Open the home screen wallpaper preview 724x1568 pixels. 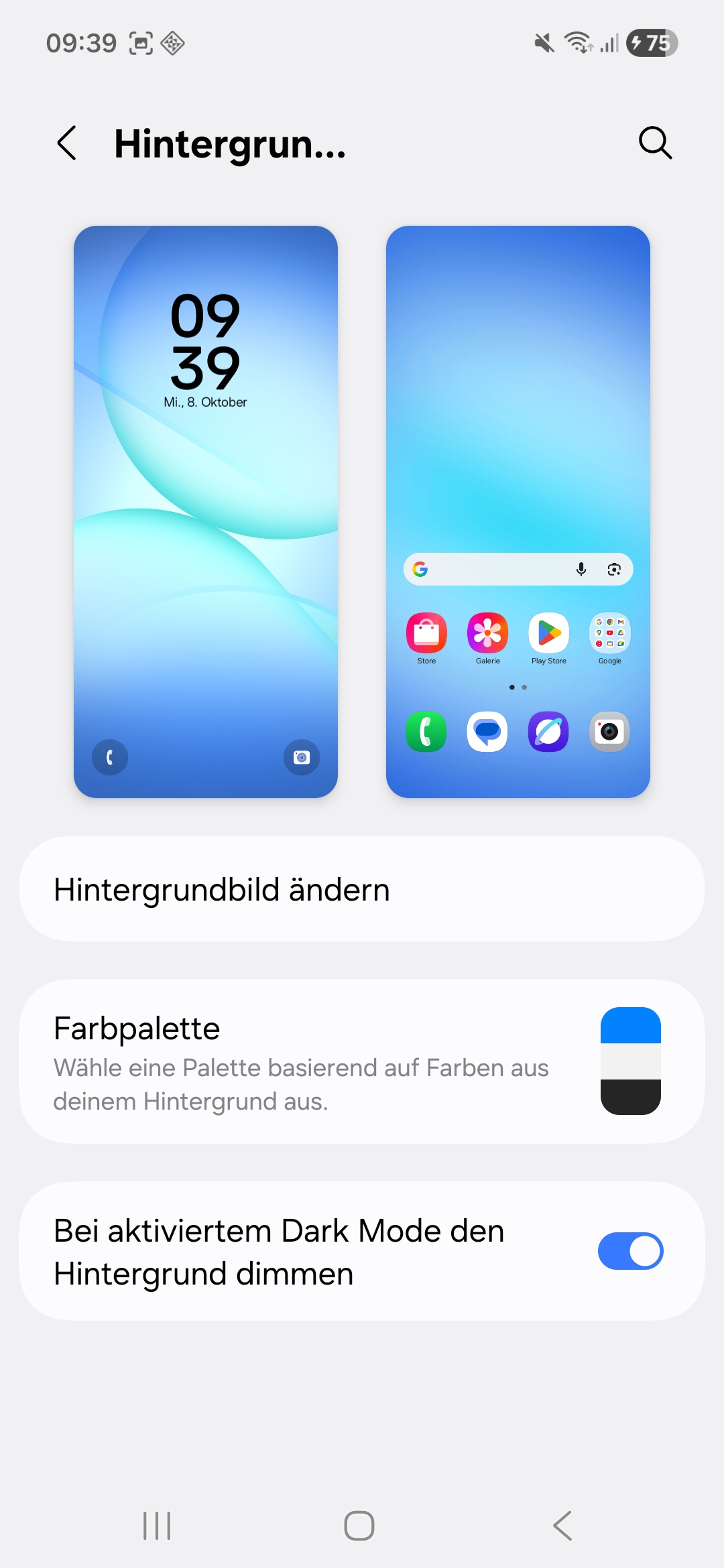[518, 511]
